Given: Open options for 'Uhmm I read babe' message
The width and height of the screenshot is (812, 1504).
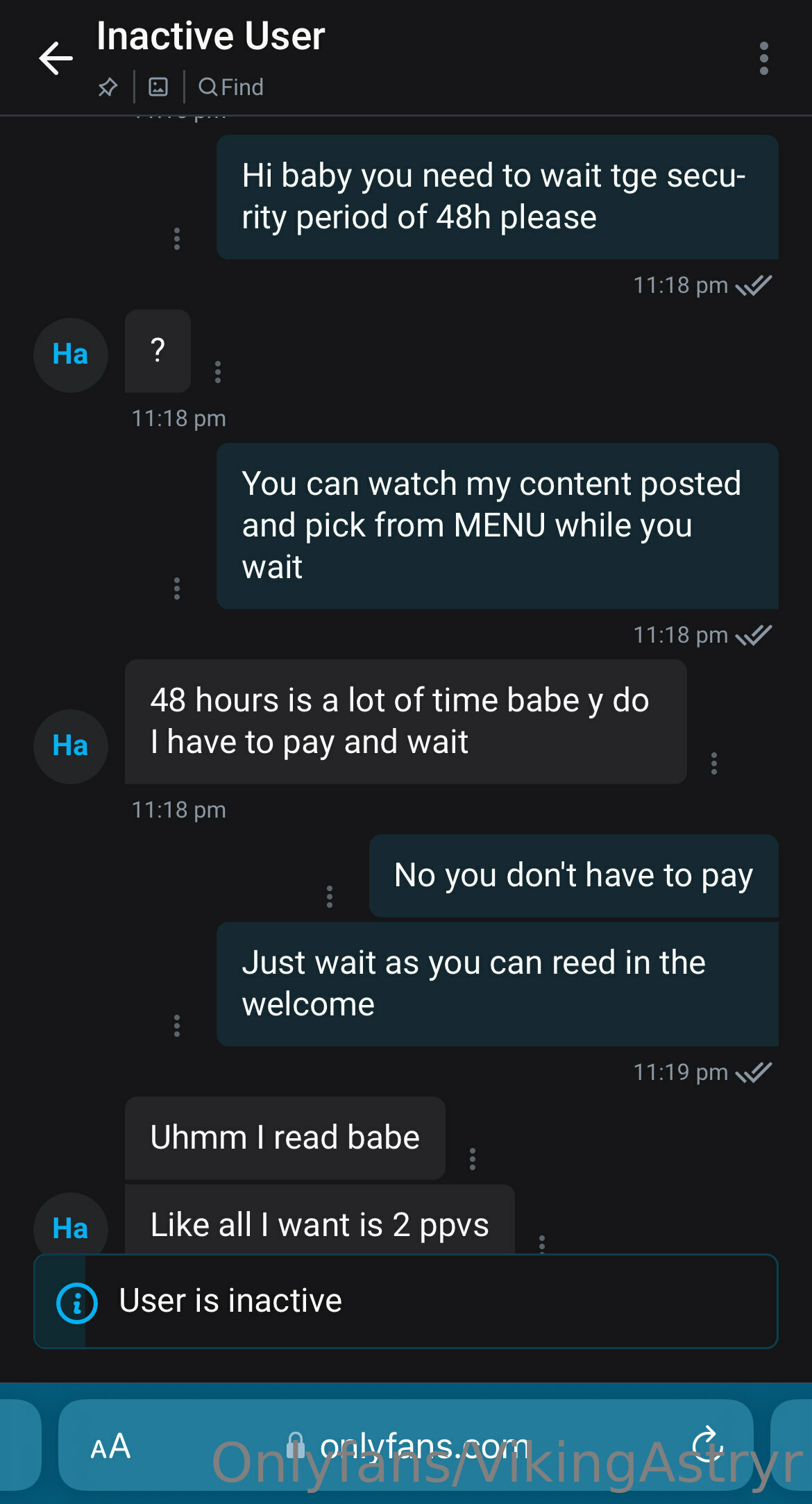Looking at the screenshot, I should click(x=473, y=1158).
